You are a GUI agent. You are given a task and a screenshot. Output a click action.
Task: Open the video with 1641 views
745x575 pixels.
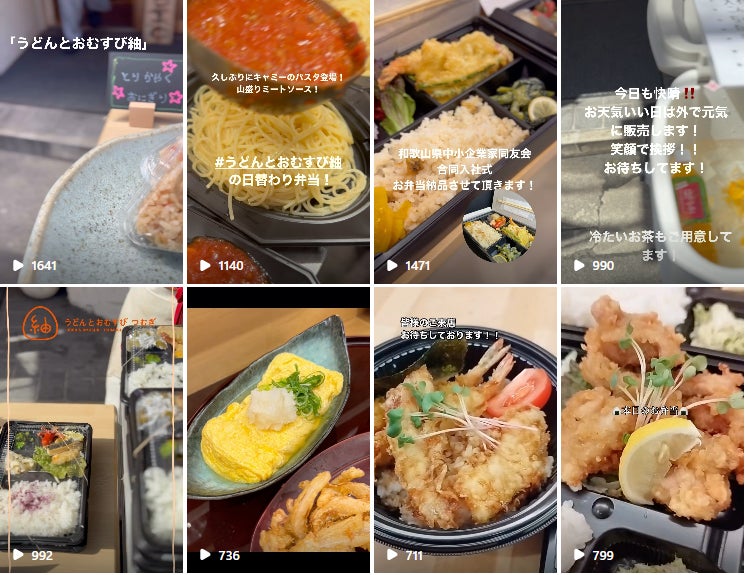[91, 142]
